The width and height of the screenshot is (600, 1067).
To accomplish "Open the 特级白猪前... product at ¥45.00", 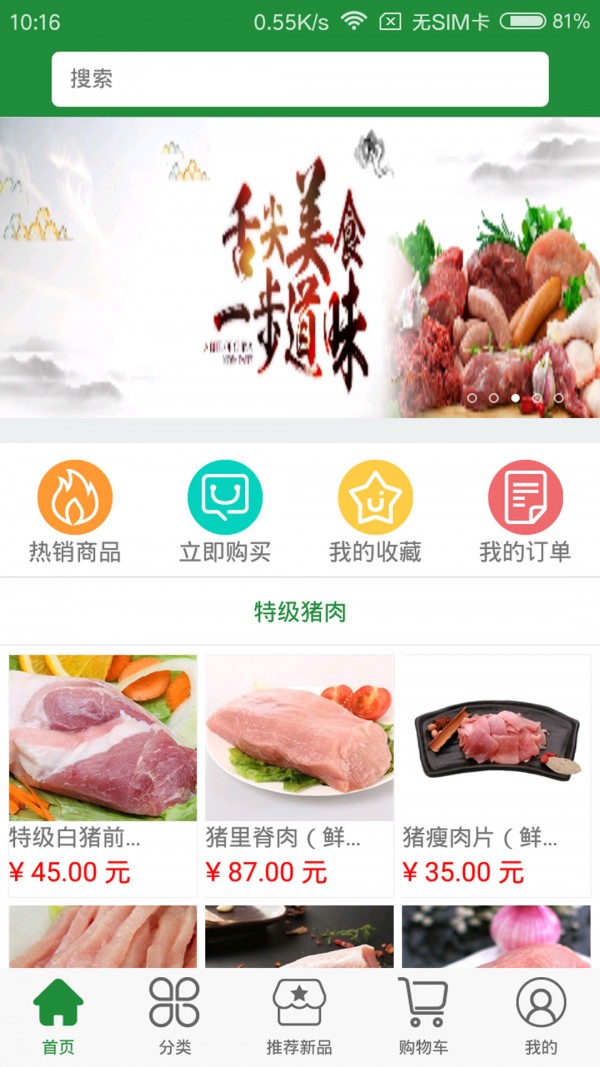I will pyautogui.click(x=103, y=770).
